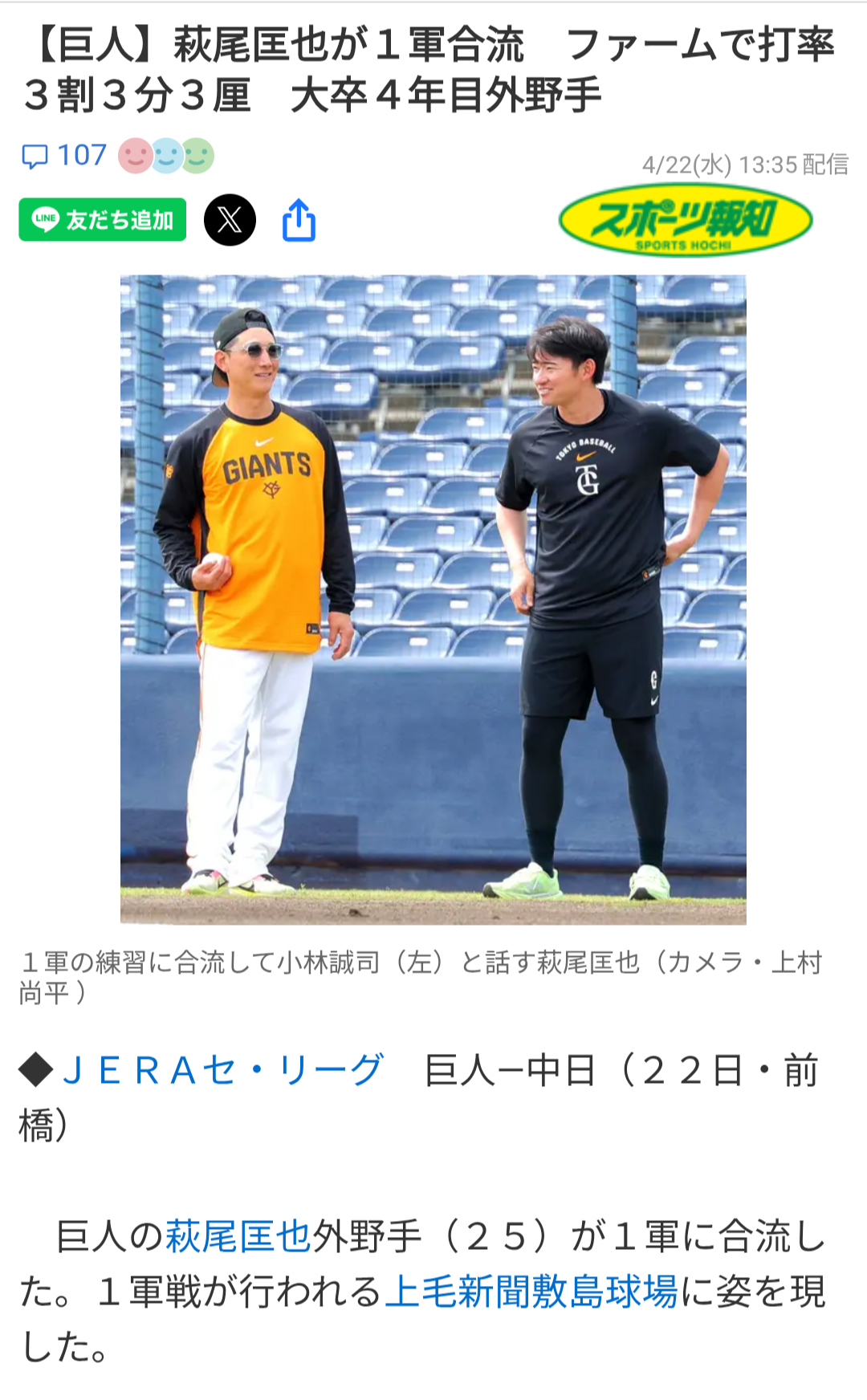Image resolution: width=867 pixels, height=1400 pixels.
Task: Open the share menu icon
Action: (x=299, y=220)
